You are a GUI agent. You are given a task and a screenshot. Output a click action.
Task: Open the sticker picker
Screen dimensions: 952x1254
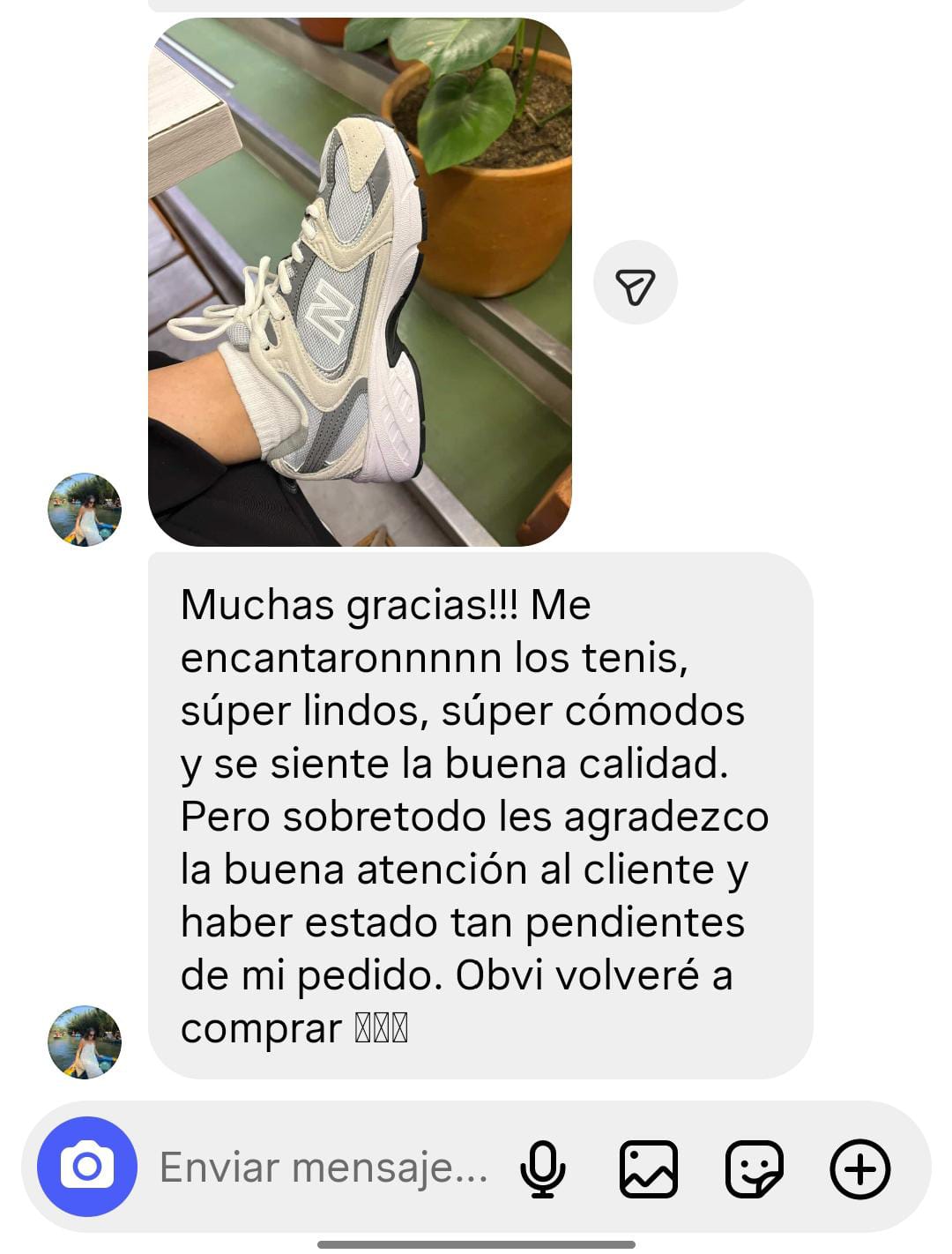click(x=754, y=1168)
